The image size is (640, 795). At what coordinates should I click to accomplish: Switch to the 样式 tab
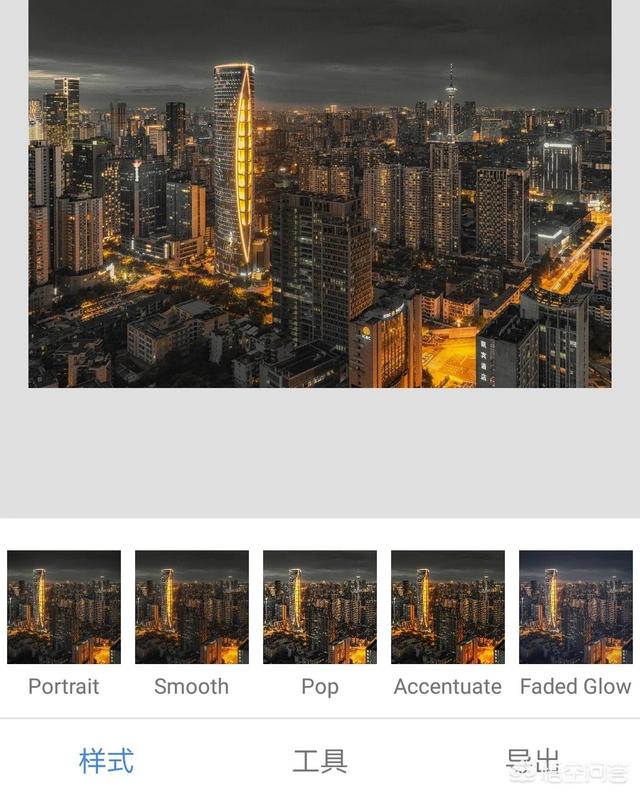(x=106, y=761)
